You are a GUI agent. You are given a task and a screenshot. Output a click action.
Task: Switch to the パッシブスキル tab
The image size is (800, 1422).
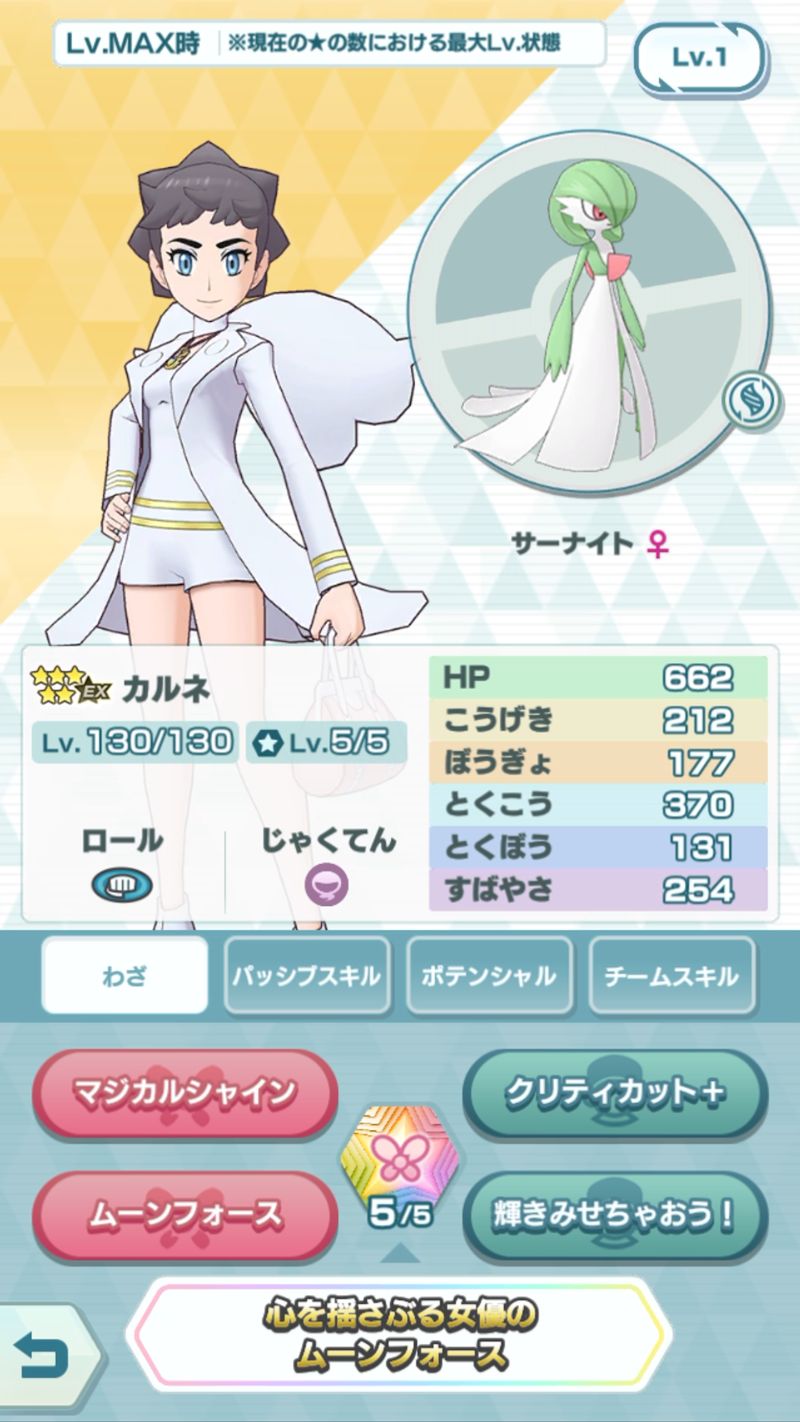click(306, 976)
